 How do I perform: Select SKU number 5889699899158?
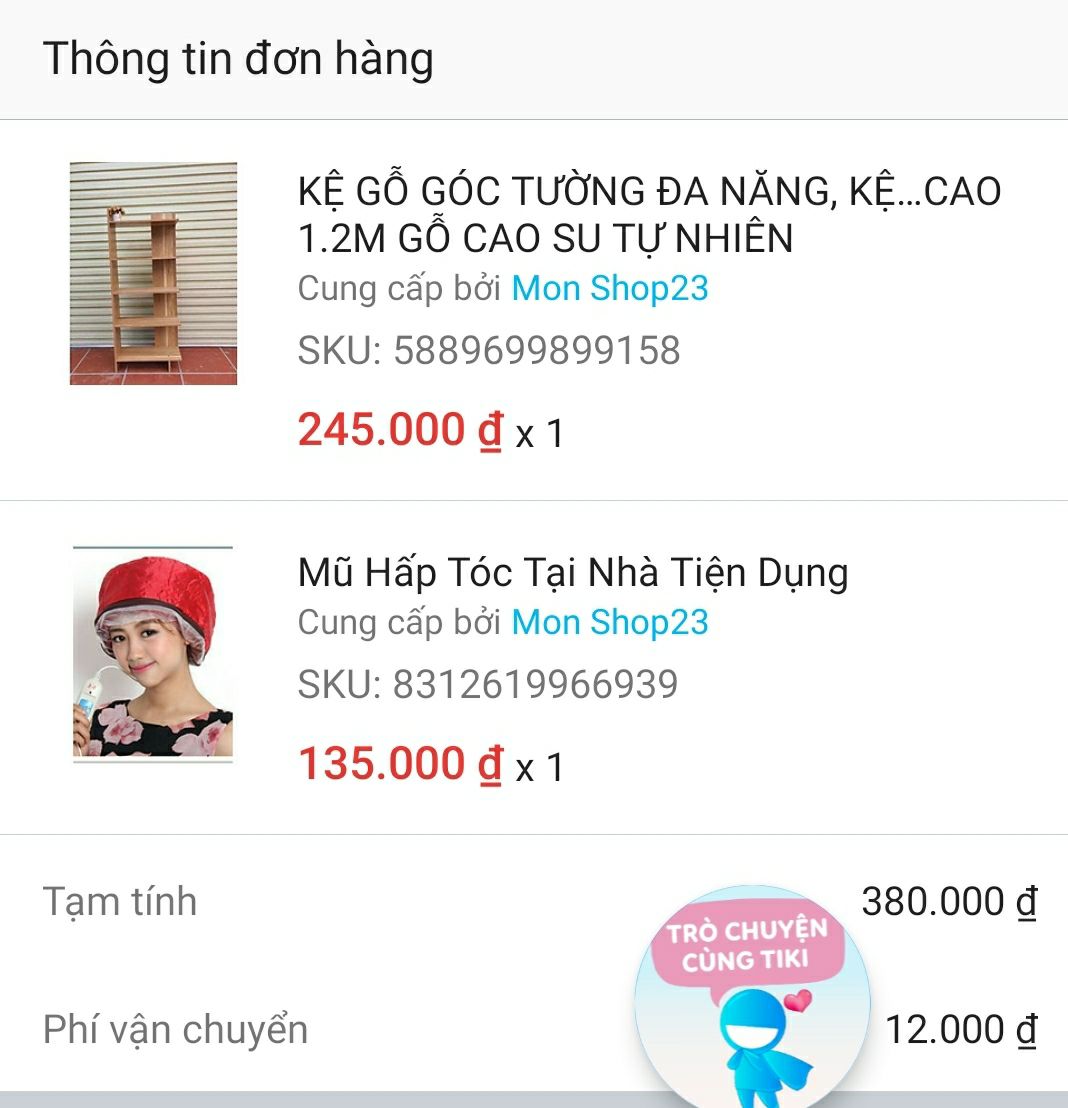(x=486, y=351)
